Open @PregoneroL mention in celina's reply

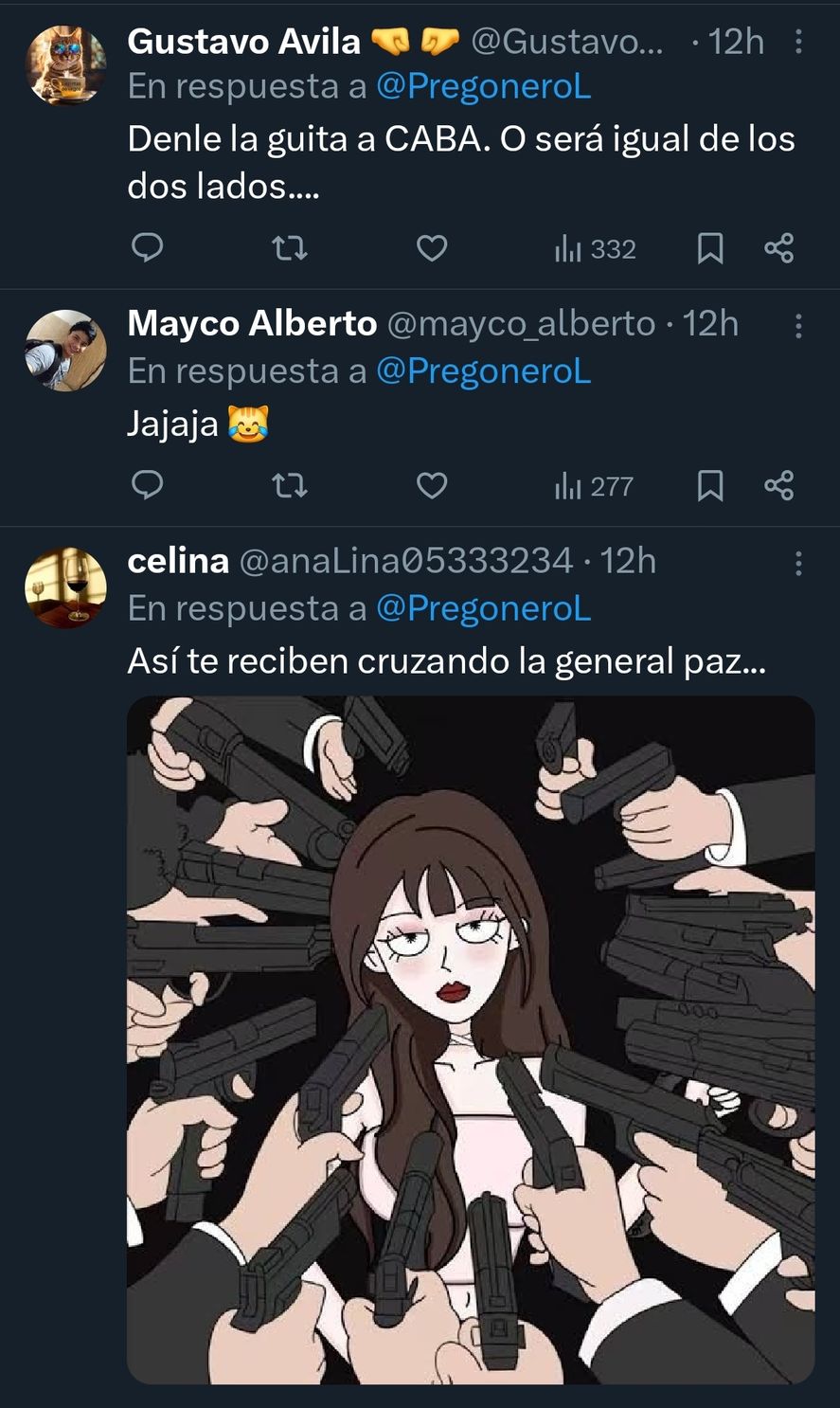(x=483, y=608)
